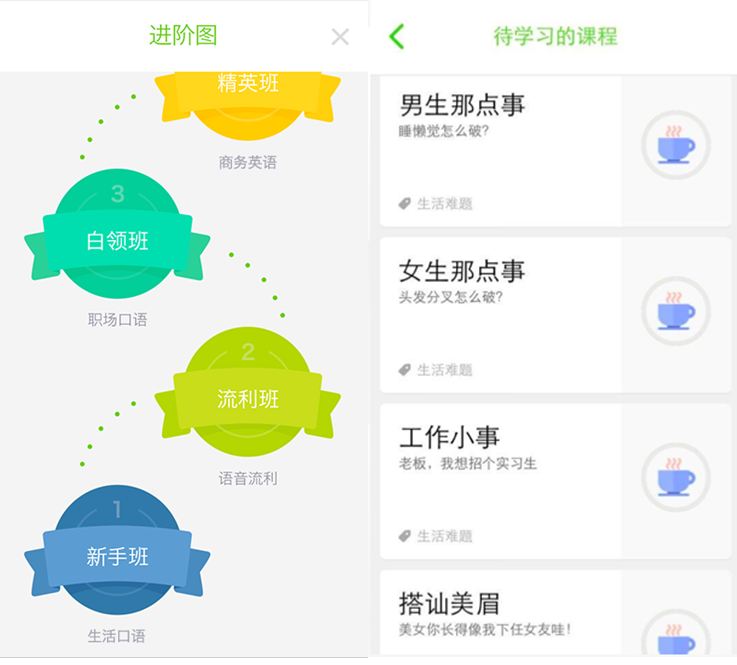
Task: Open the 精英班 level badge
Action: [x=248, y=98]
